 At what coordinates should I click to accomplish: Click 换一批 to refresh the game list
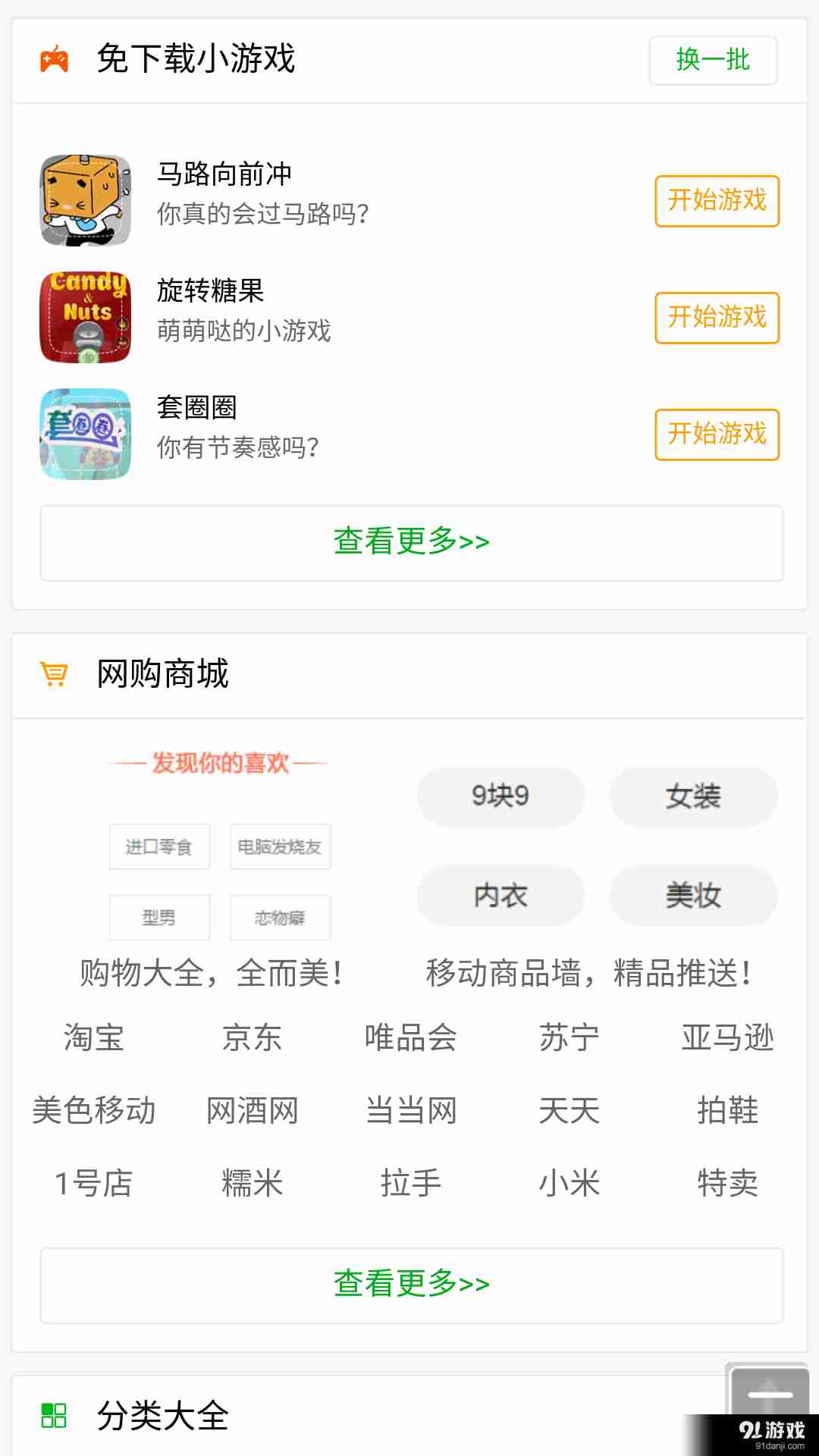[711, 59]
